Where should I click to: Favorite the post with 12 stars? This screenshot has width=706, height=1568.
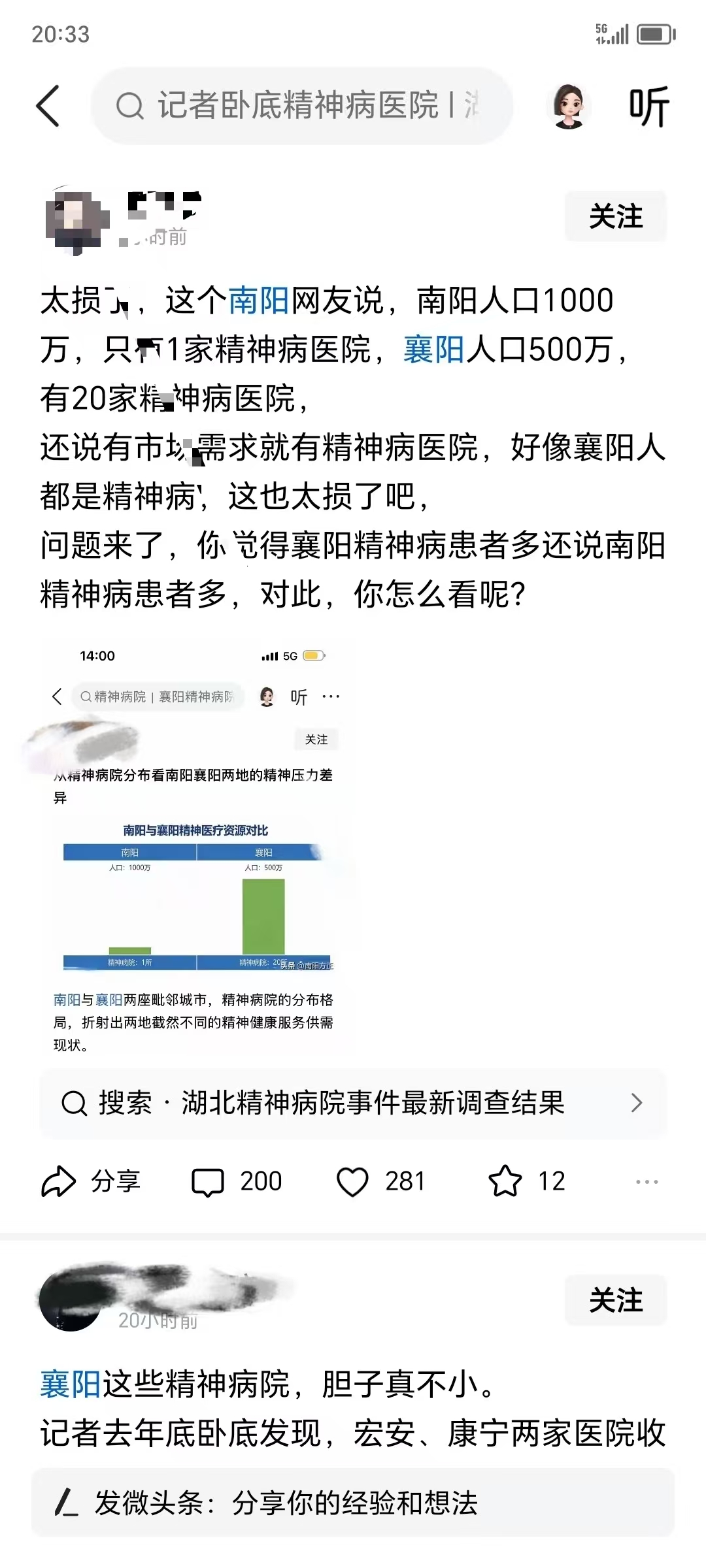[527, 1181]
